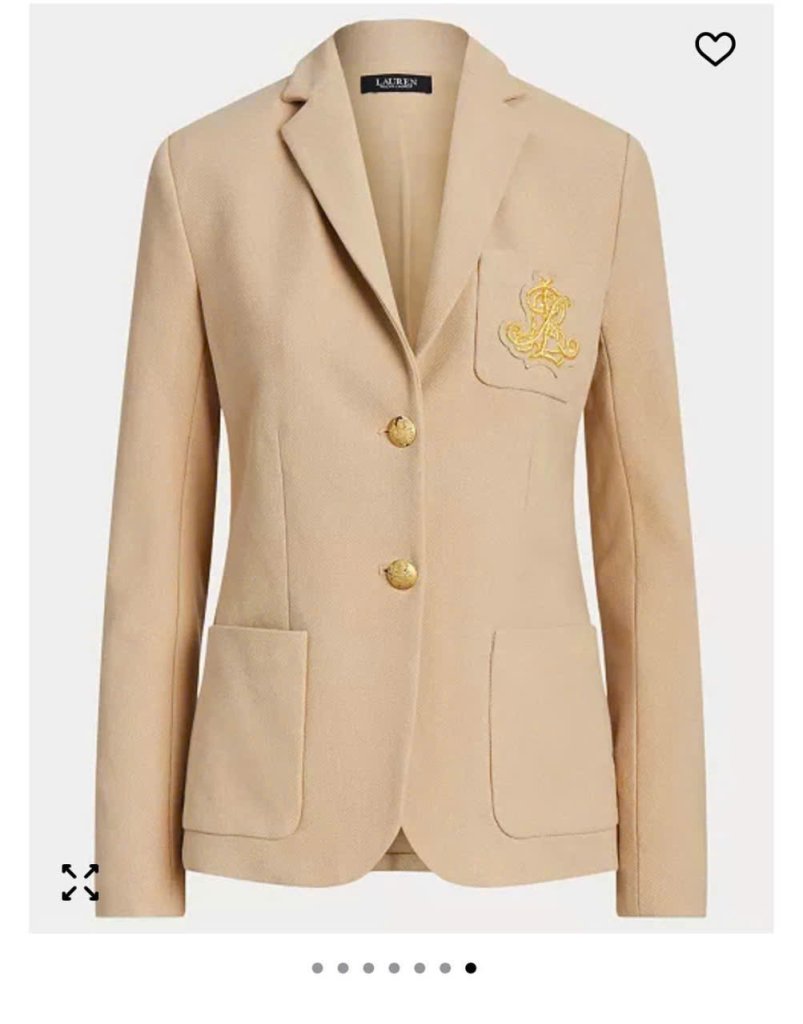Add this blazer to your wishlist
Screen dimensions: 803x1024
pos(715,48)
